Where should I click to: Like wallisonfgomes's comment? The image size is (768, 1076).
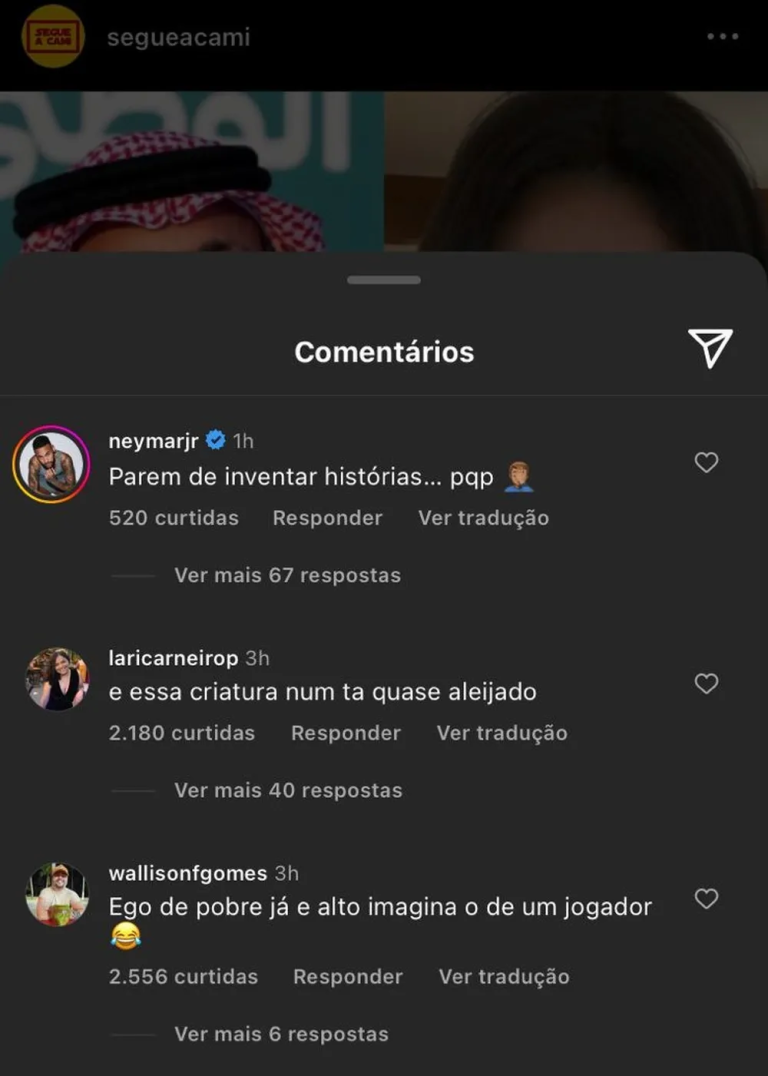point(706,899)
